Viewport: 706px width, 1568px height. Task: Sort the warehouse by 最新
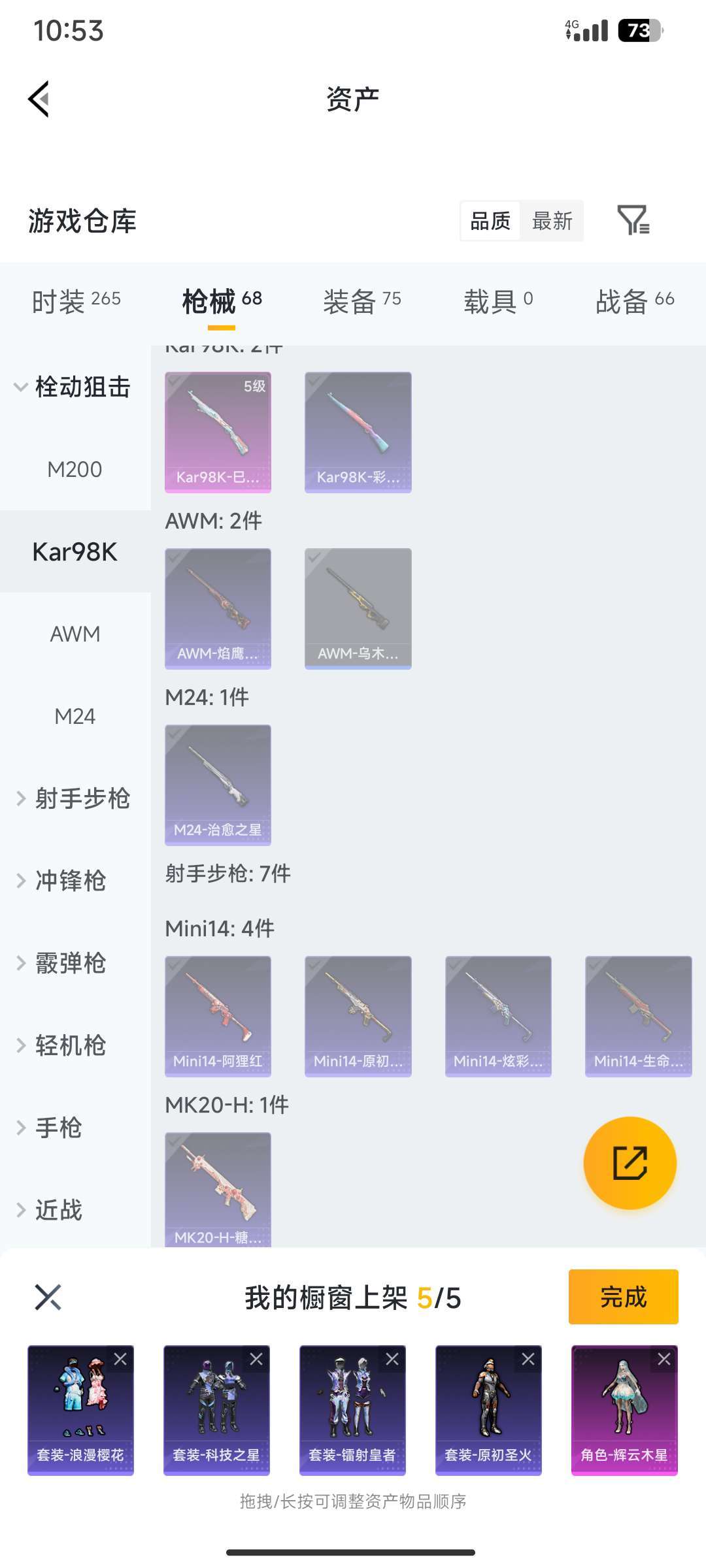[552, 221]
